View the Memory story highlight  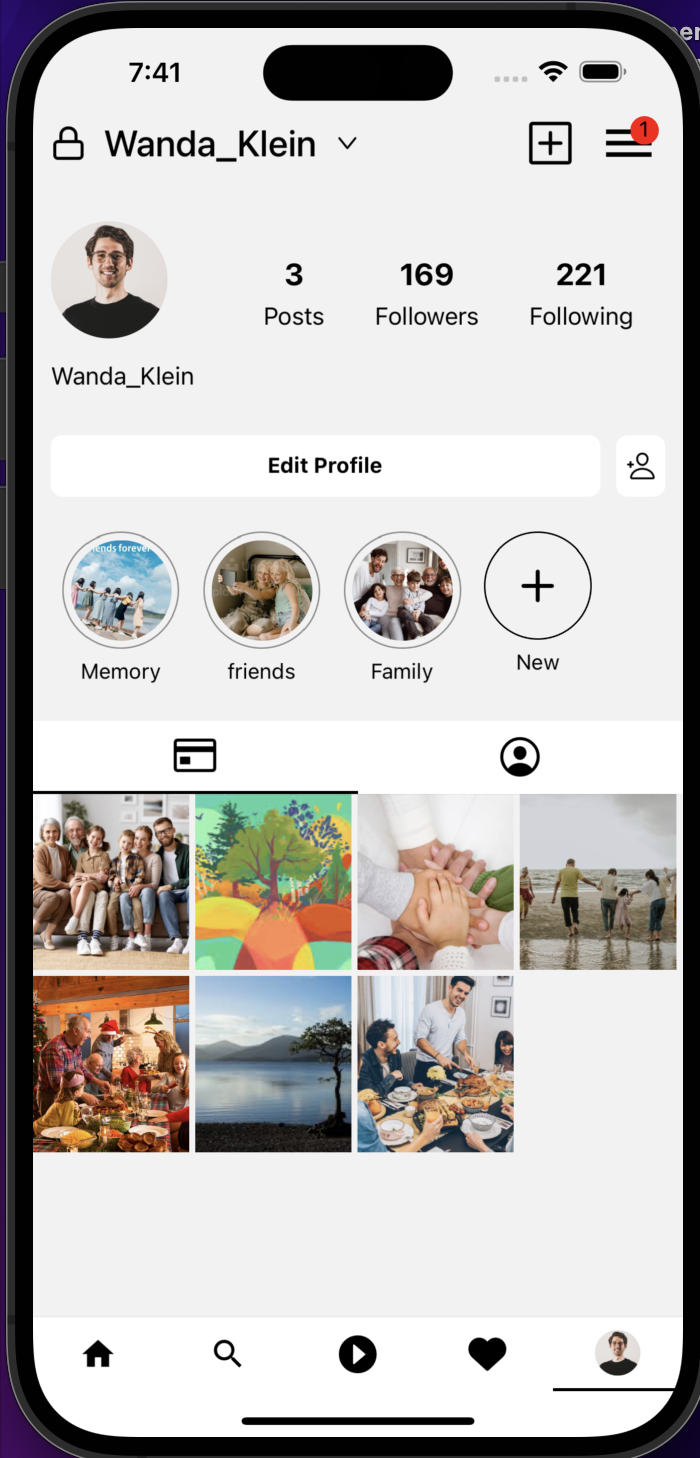120,590
